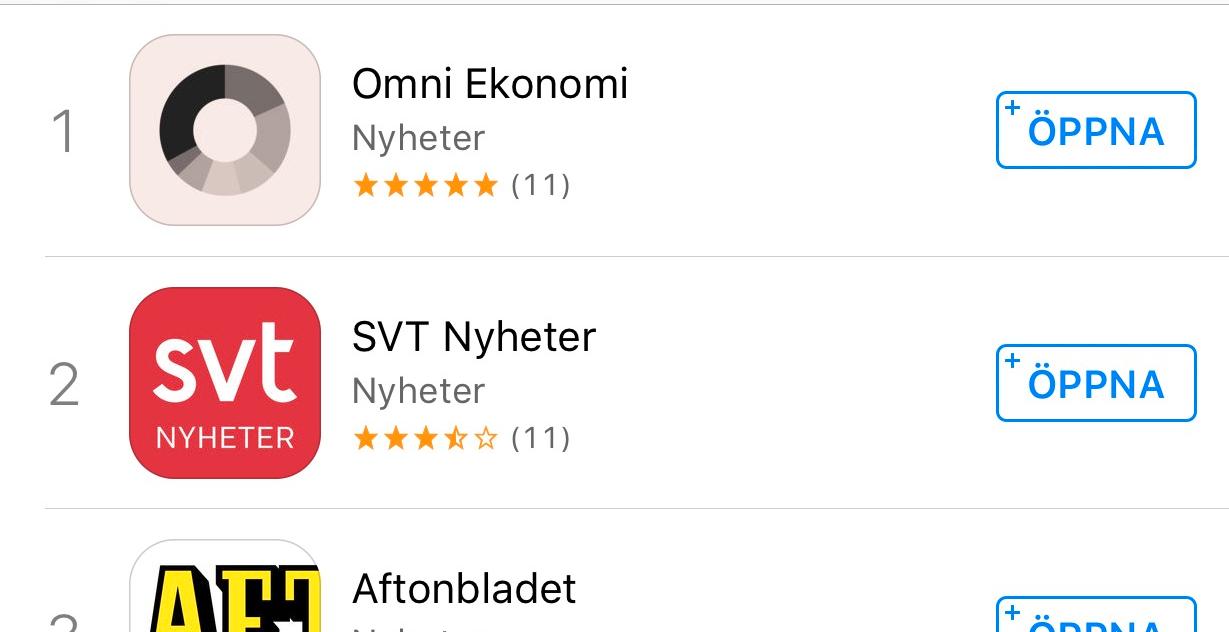Open the Omni Ekonomi app
This screenshot has height=632, width=1229.
(1095, 131)
